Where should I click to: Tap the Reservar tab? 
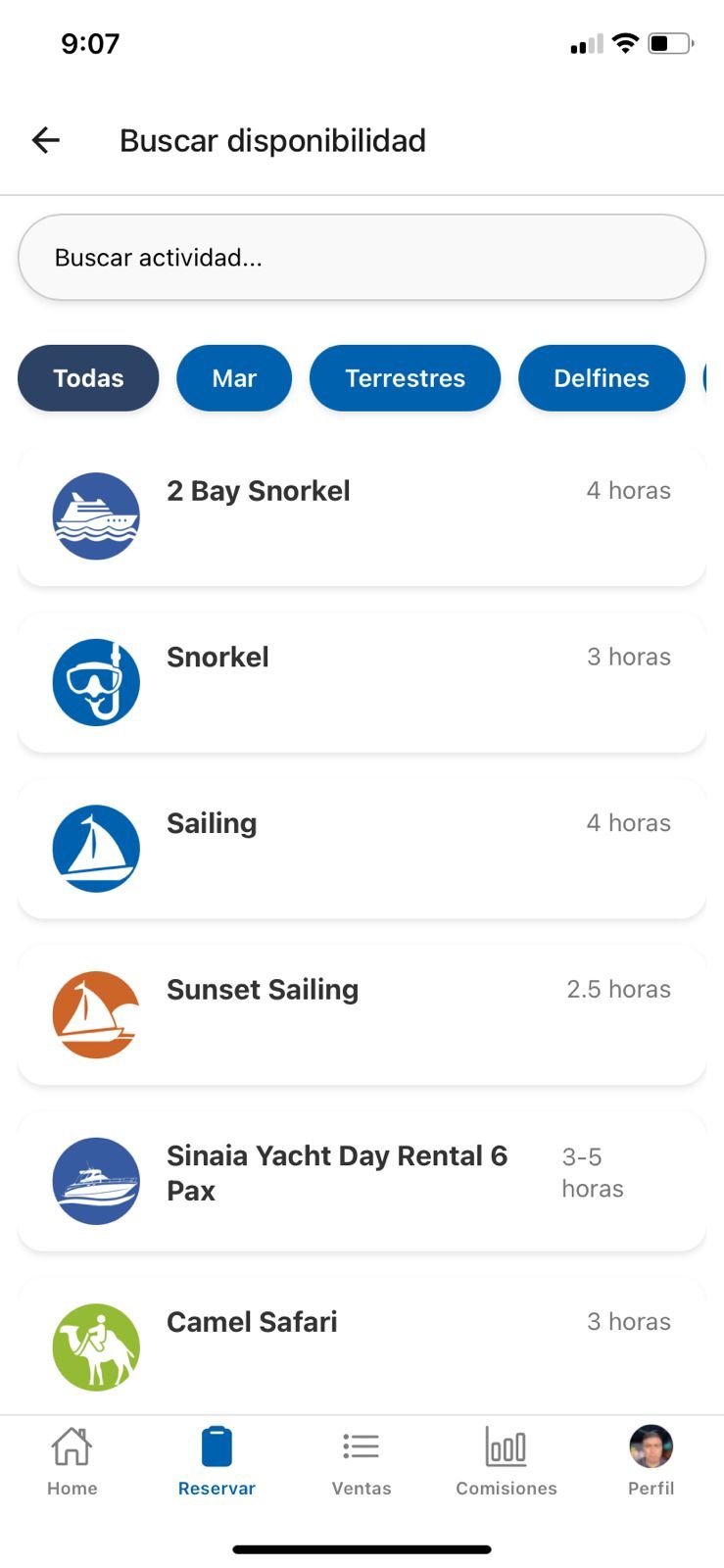217,1461
